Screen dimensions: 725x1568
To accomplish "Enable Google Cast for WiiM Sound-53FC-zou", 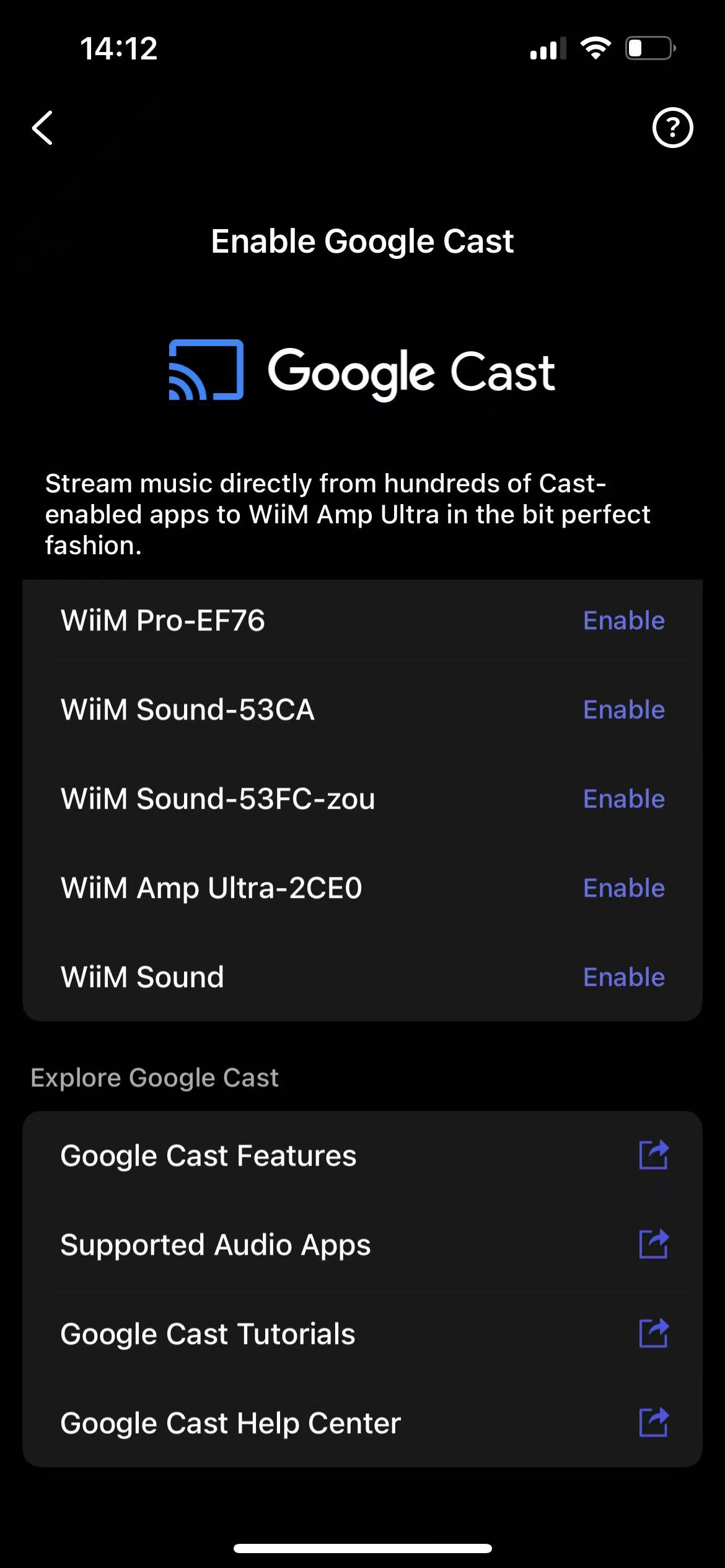I will (x=624, y=799).
